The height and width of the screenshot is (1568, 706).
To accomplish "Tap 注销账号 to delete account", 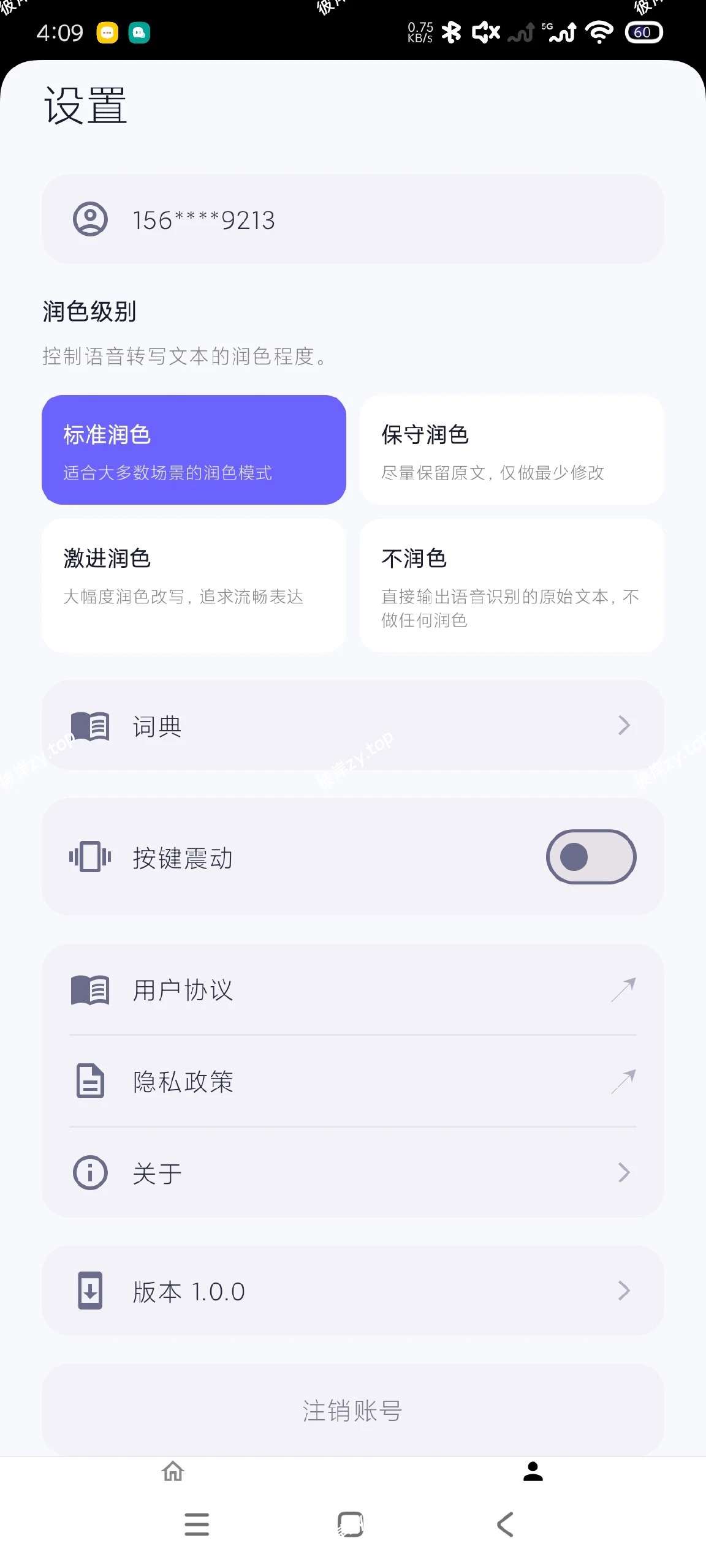I will pos(352,1411).
